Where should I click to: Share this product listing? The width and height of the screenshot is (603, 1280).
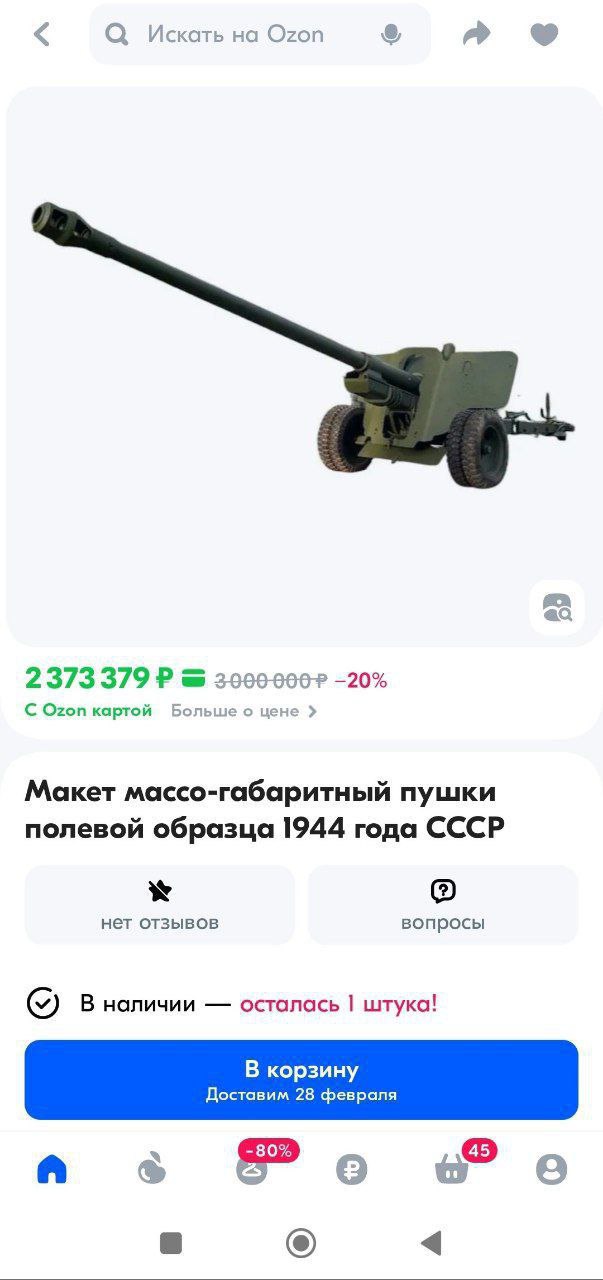pyautogui.click(x=477, y=35)
